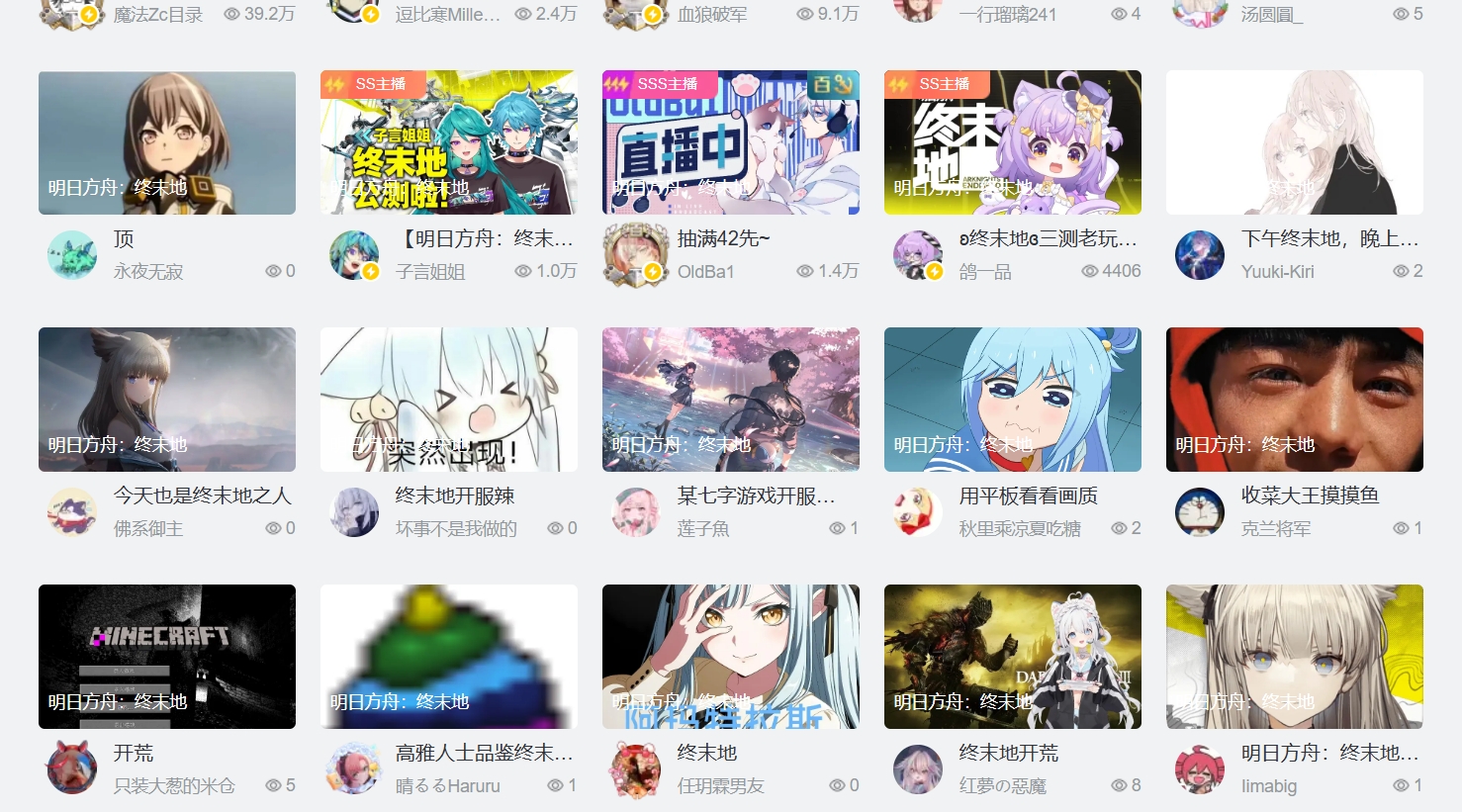
Task: Watch 收菜大王摸摸鱼 by 克兰将军
Action: pos(1294,400)
